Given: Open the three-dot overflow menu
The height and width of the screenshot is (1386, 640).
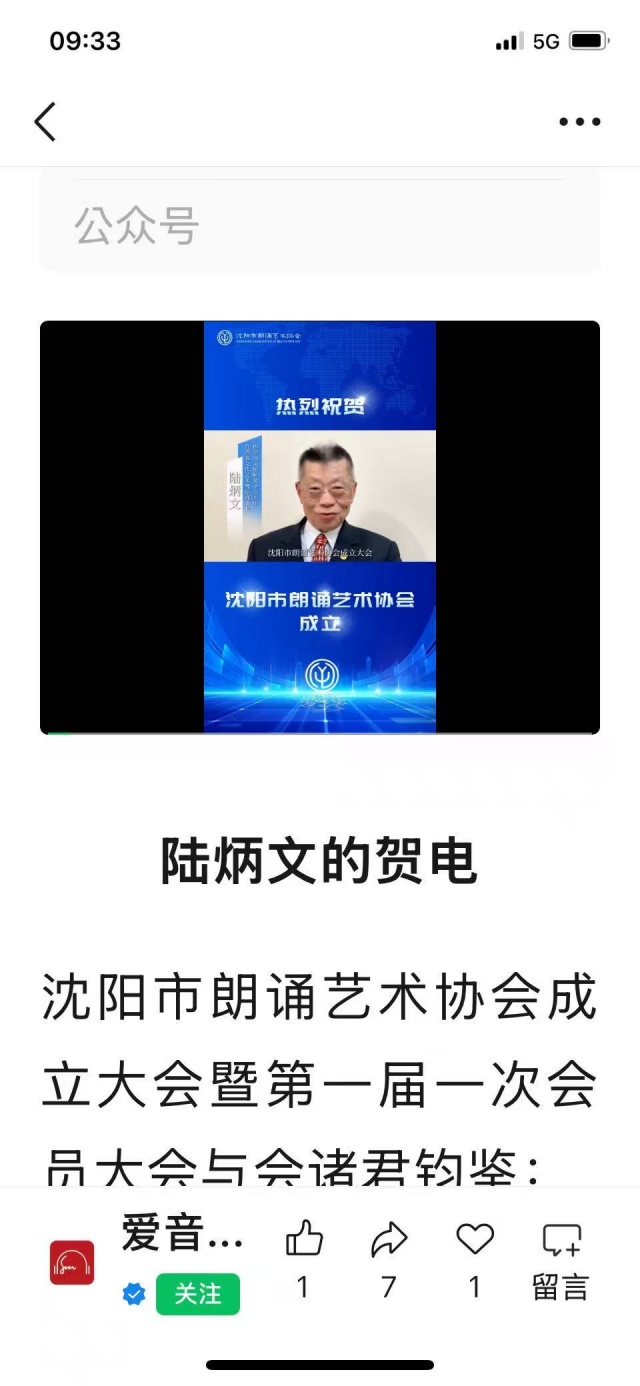Looking at the screenshot, I should click(x=579, y=122).
